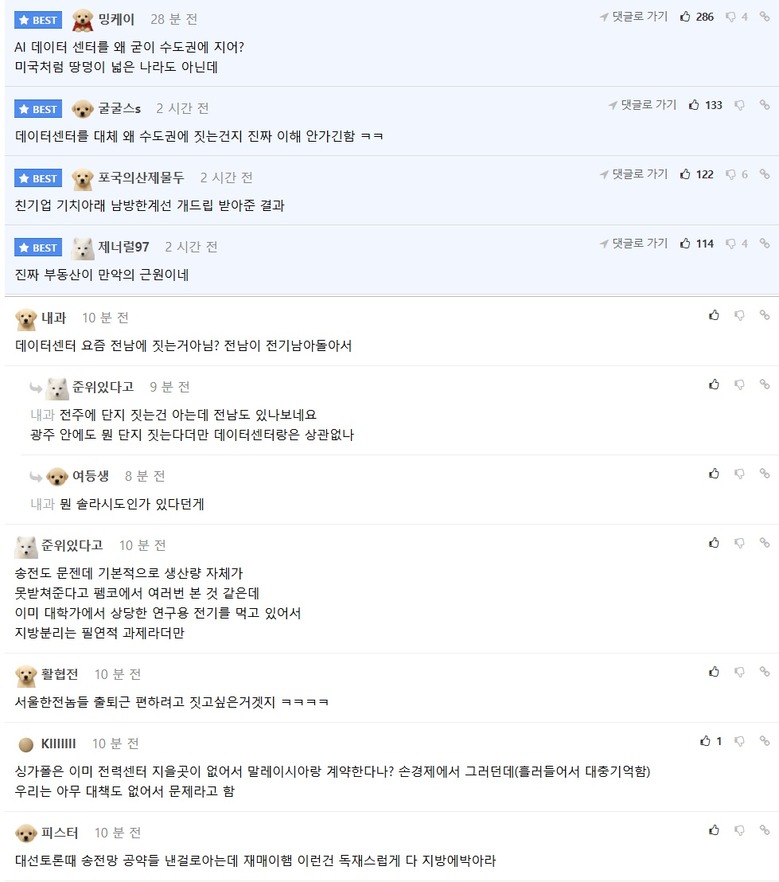Upvote 준위있다고's comment about 송전
The width and height of the screenshot is (779, 882).
pos(714,543)
